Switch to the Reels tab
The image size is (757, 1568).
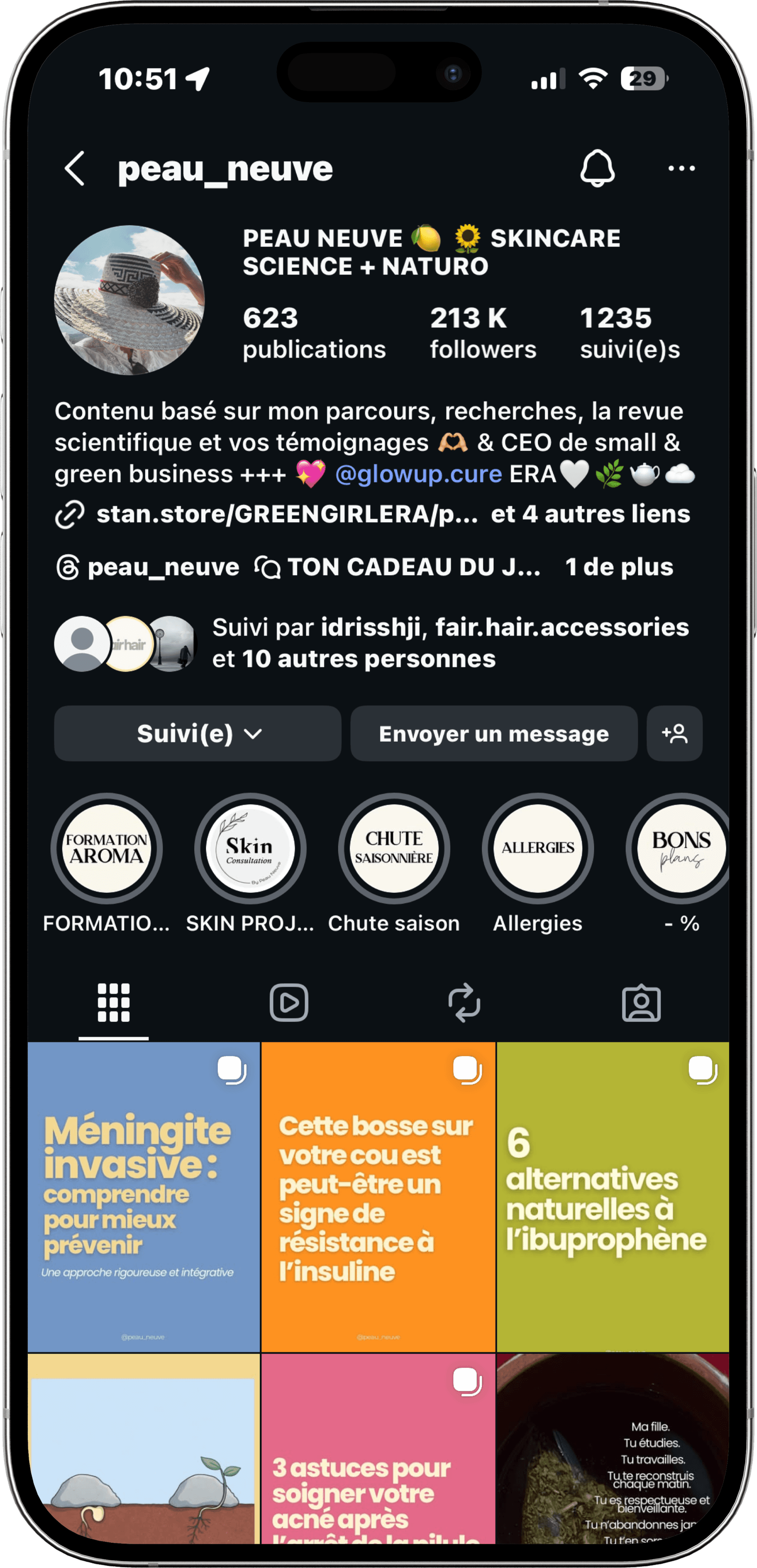[x=289, y=1002]
